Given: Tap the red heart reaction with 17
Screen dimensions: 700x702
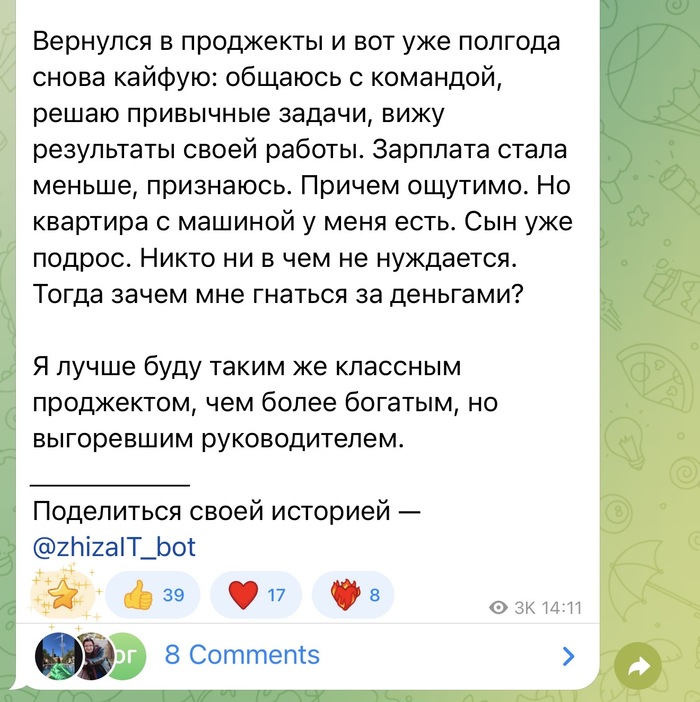Looking at the screenshot, I should 257,596.
